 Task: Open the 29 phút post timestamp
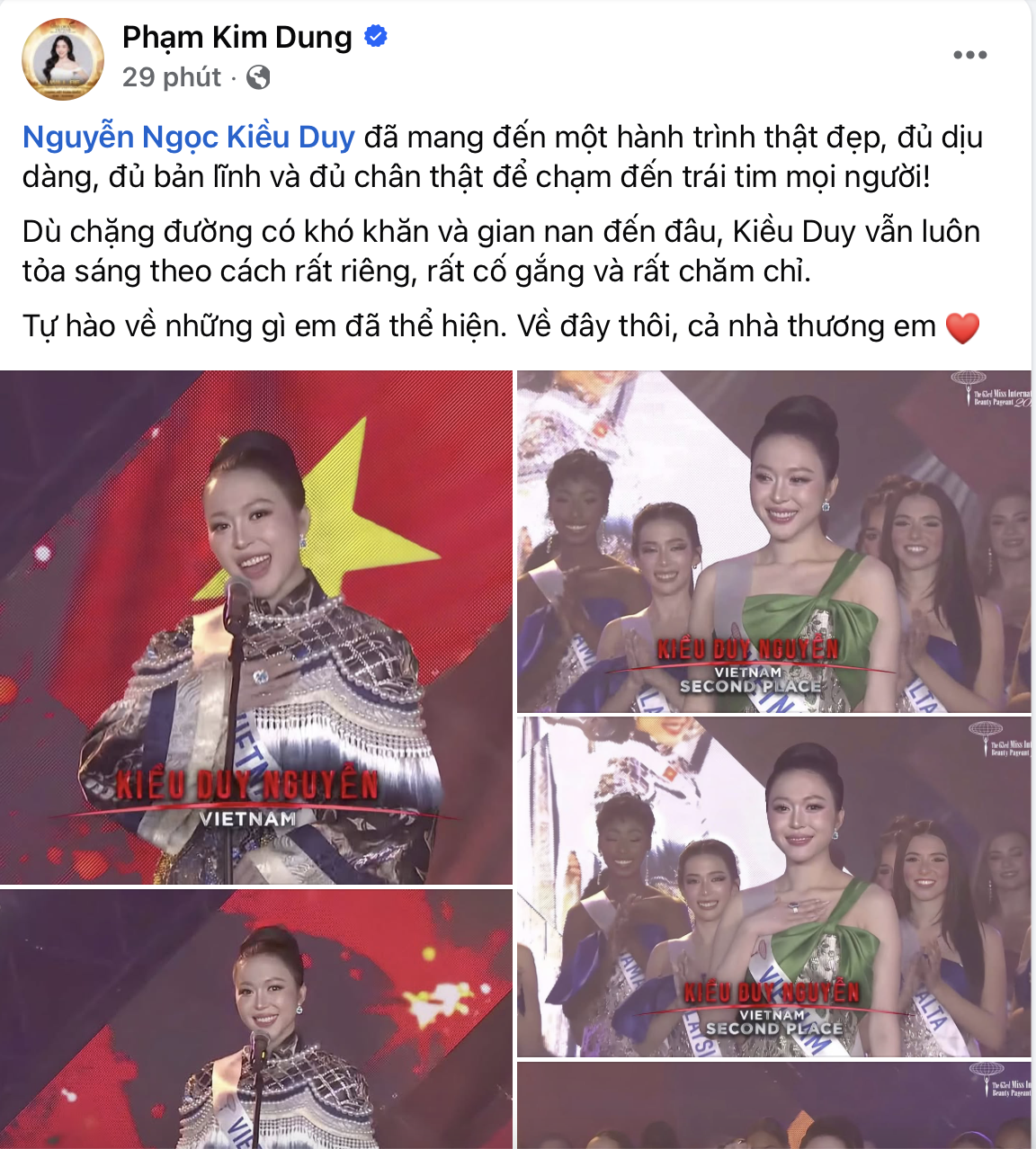pyautogui.click(x=171, y=78)
